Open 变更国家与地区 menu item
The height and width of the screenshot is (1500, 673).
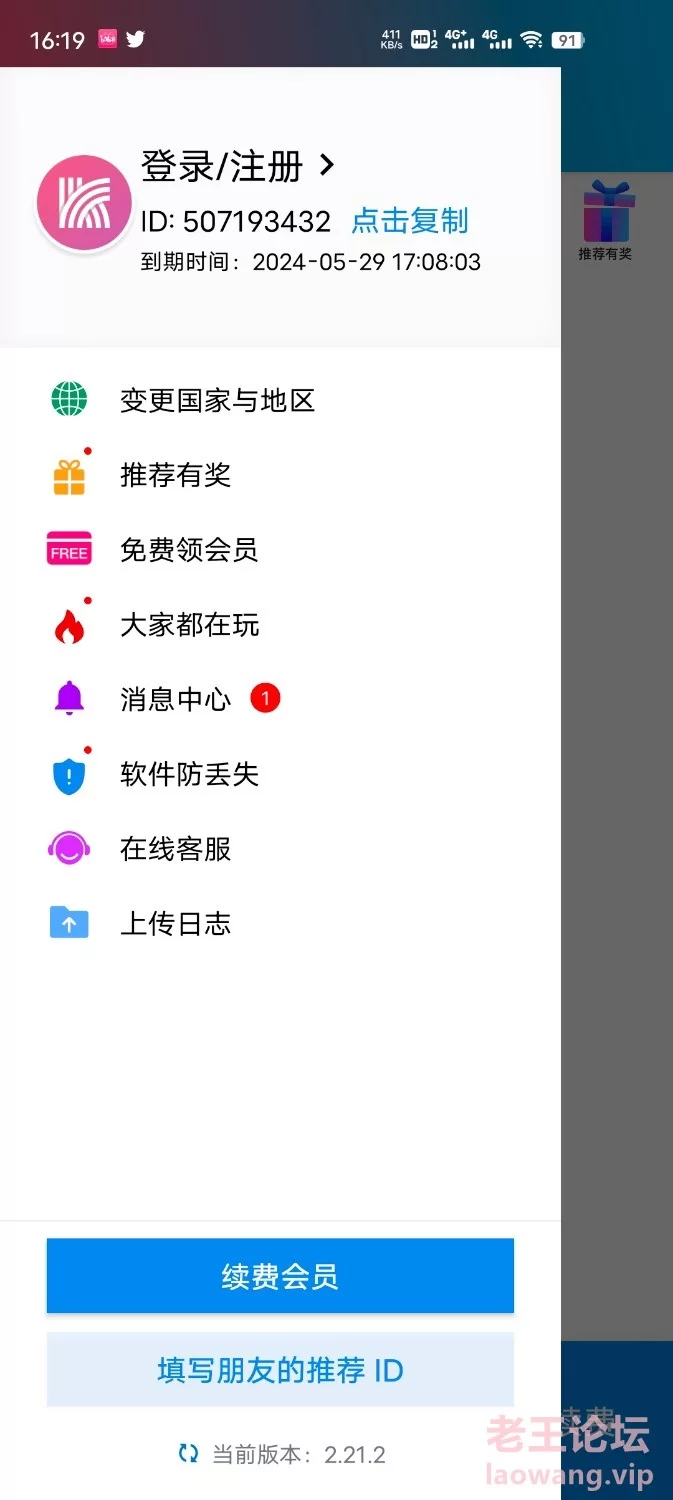point(280,400)
